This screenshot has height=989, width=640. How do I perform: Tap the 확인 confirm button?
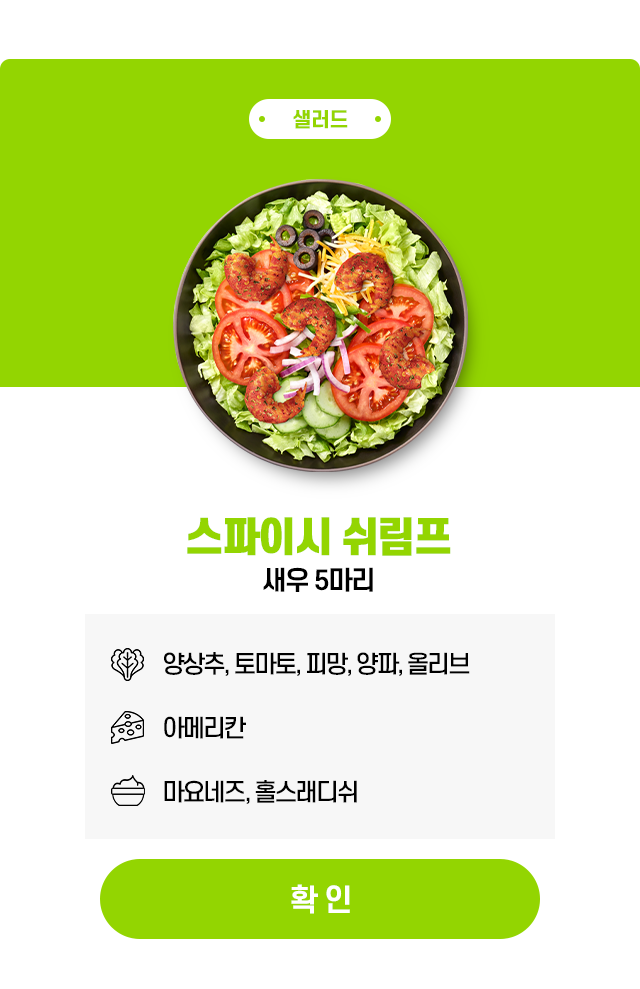[x=320, y=898]
